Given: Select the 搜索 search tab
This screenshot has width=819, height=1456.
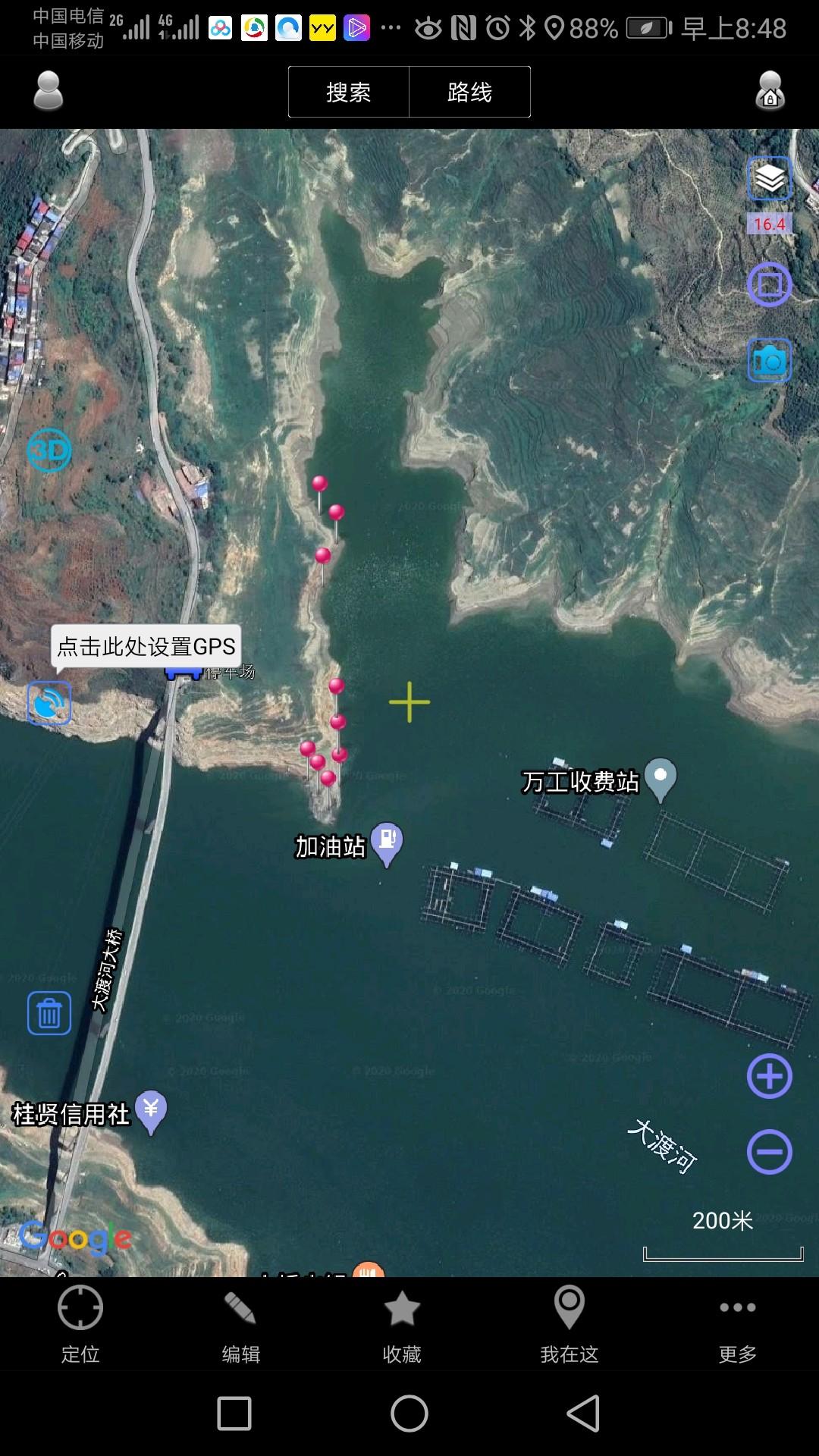Looking at the screenshot, I should (x=348, y=92).
